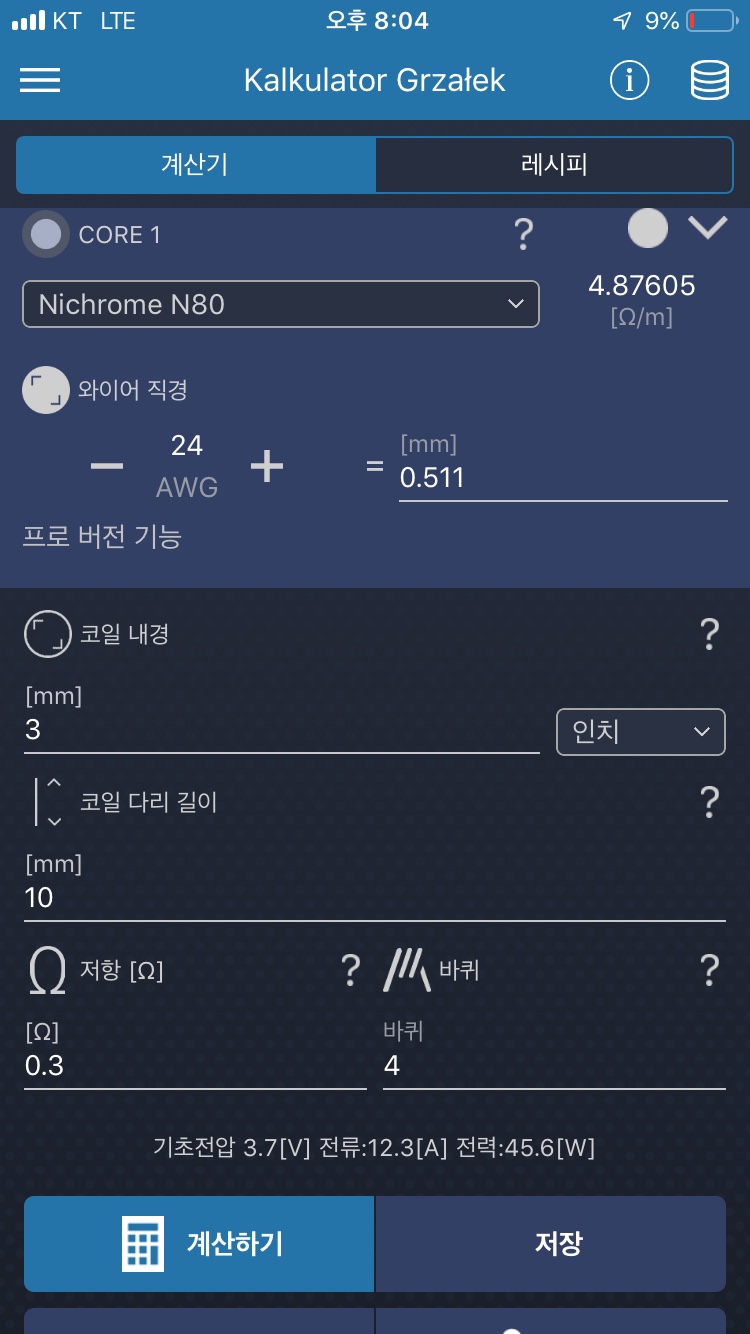Open the database icon in header
750x1334 pixels.
coord(709,81)
